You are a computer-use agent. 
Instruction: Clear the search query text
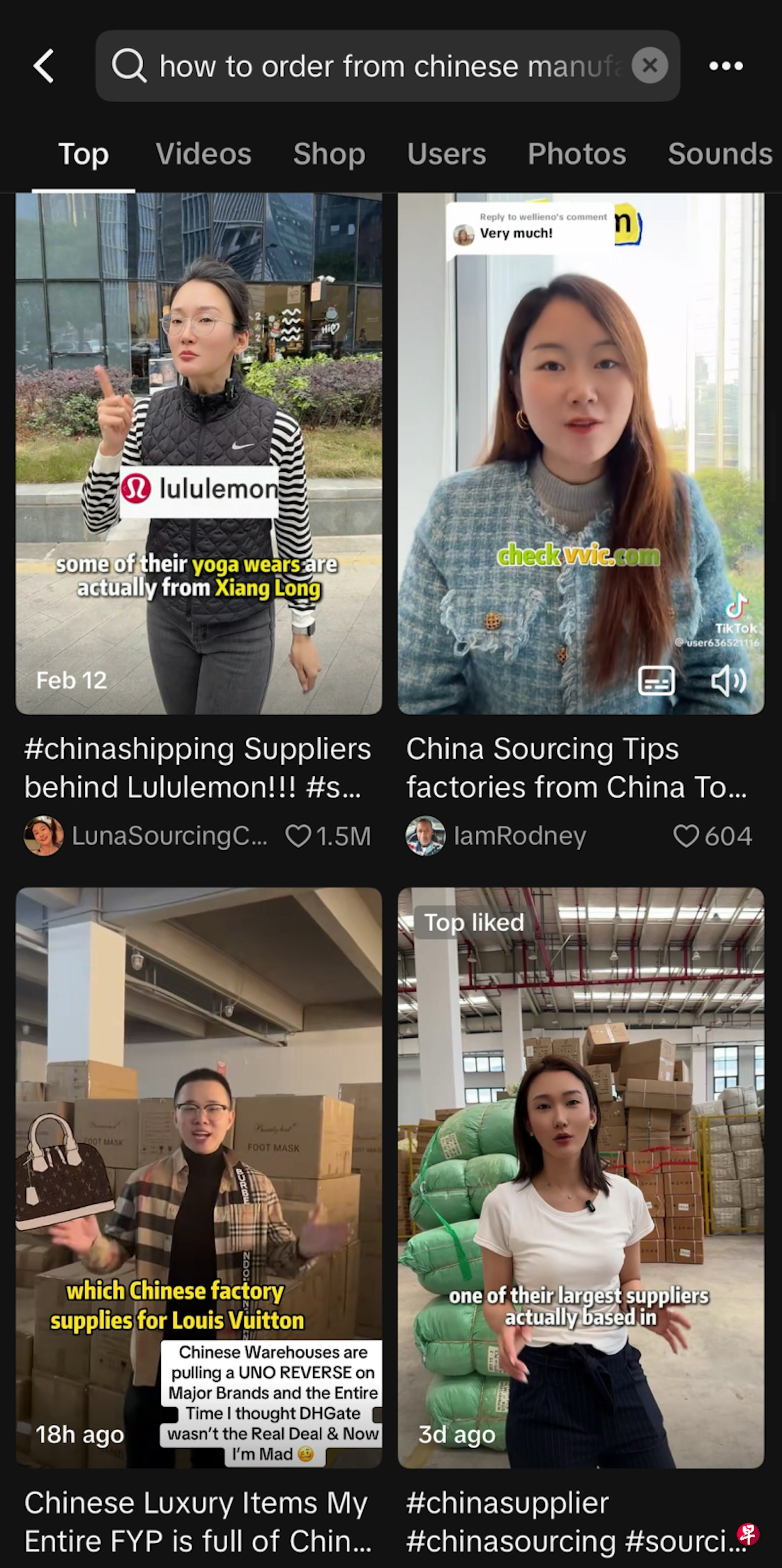tap(649, 66)
